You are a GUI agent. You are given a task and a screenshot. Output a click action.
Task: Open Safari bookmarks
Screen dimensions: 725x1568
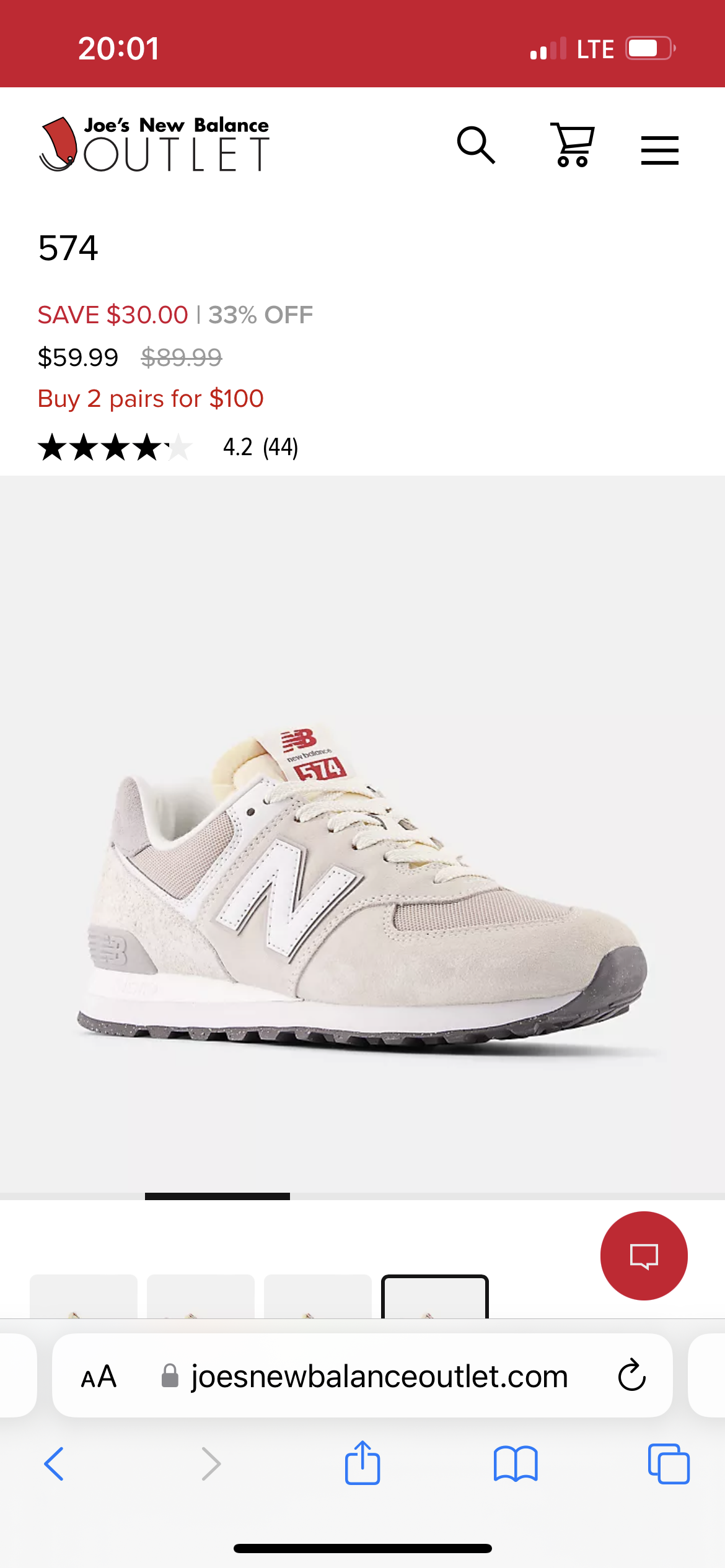coord(516,1464)
